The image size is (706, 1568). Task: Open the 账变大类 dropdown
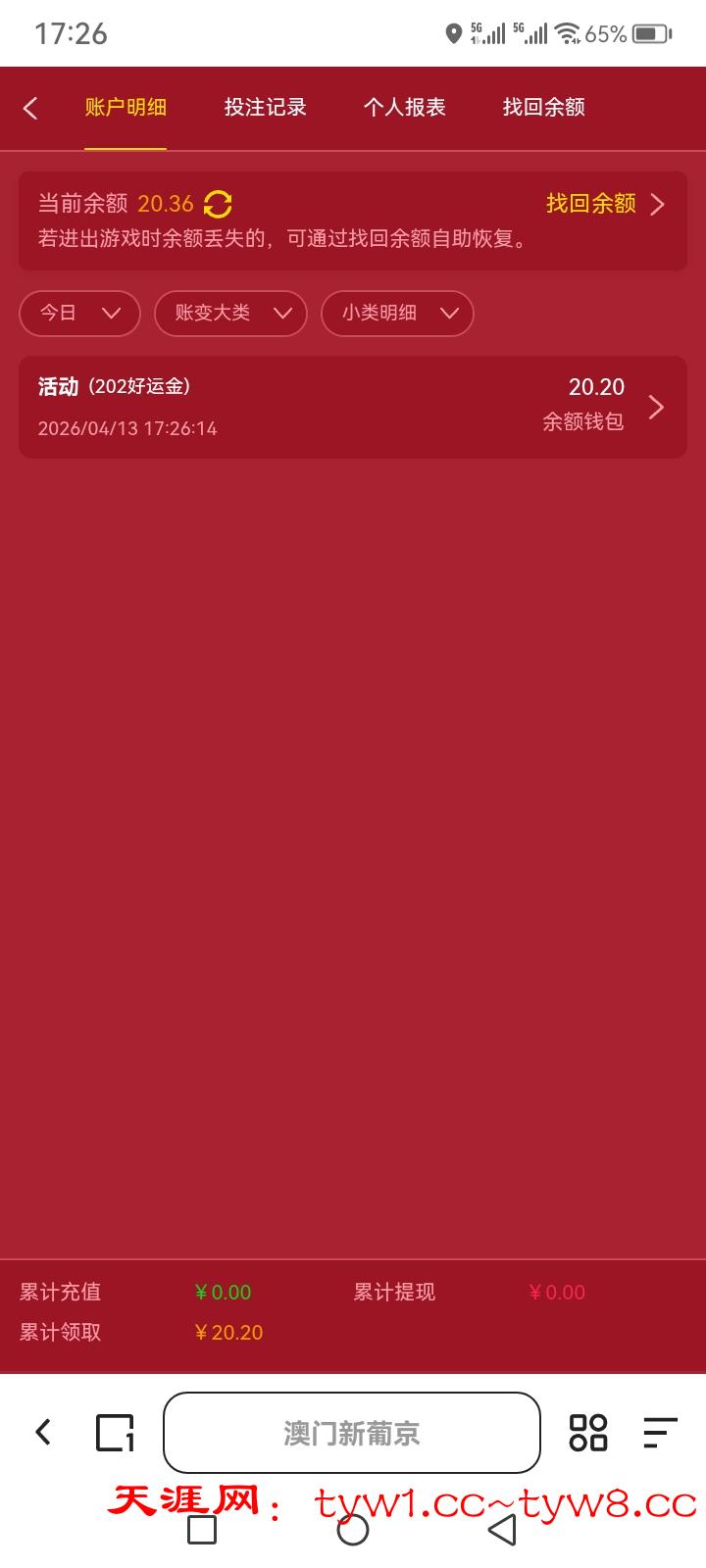[x=231, y=314]
